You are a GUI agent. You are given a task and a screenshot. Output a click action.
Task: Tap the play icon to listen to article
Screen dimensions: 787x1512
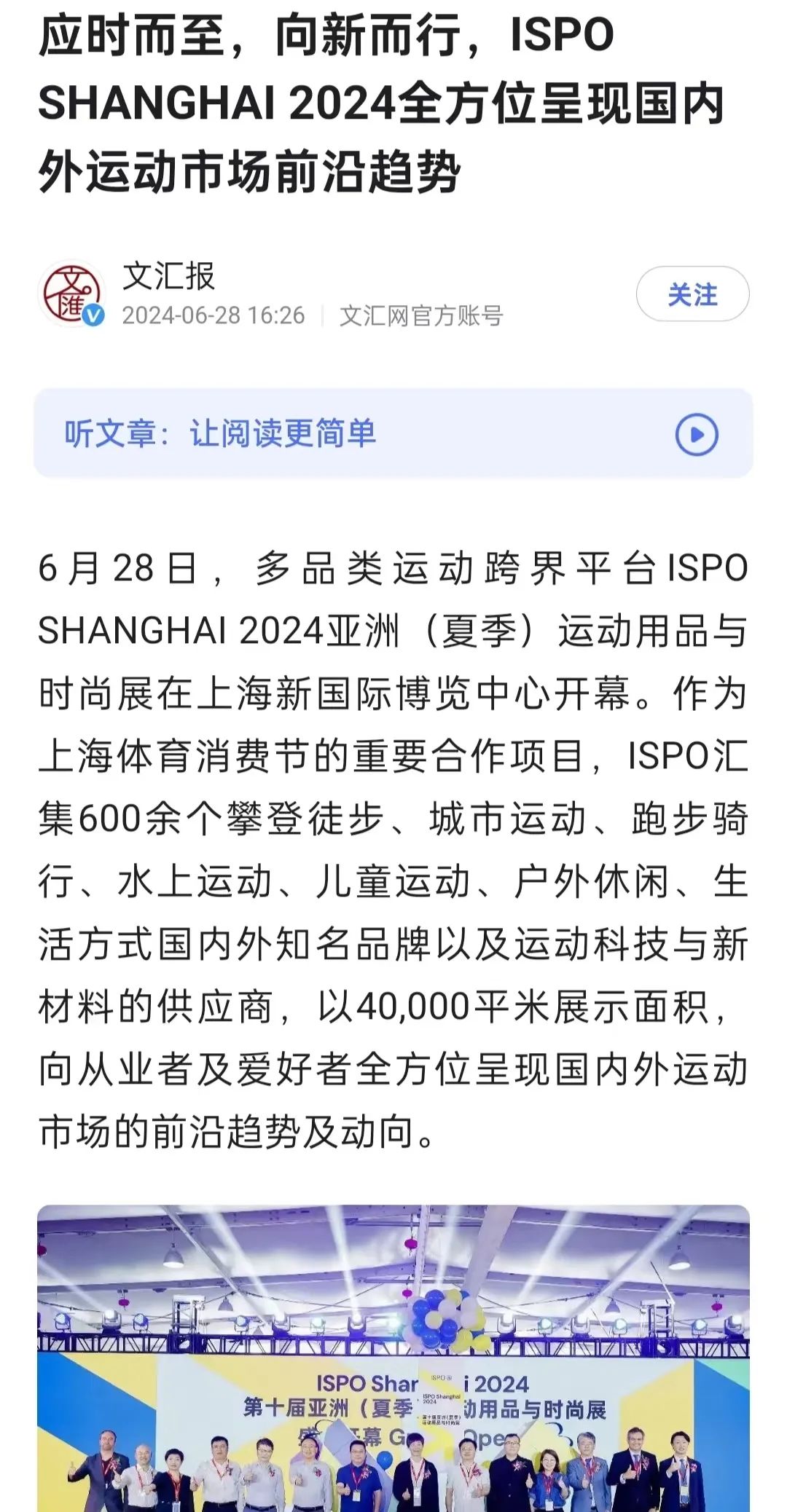coord(697,434)
